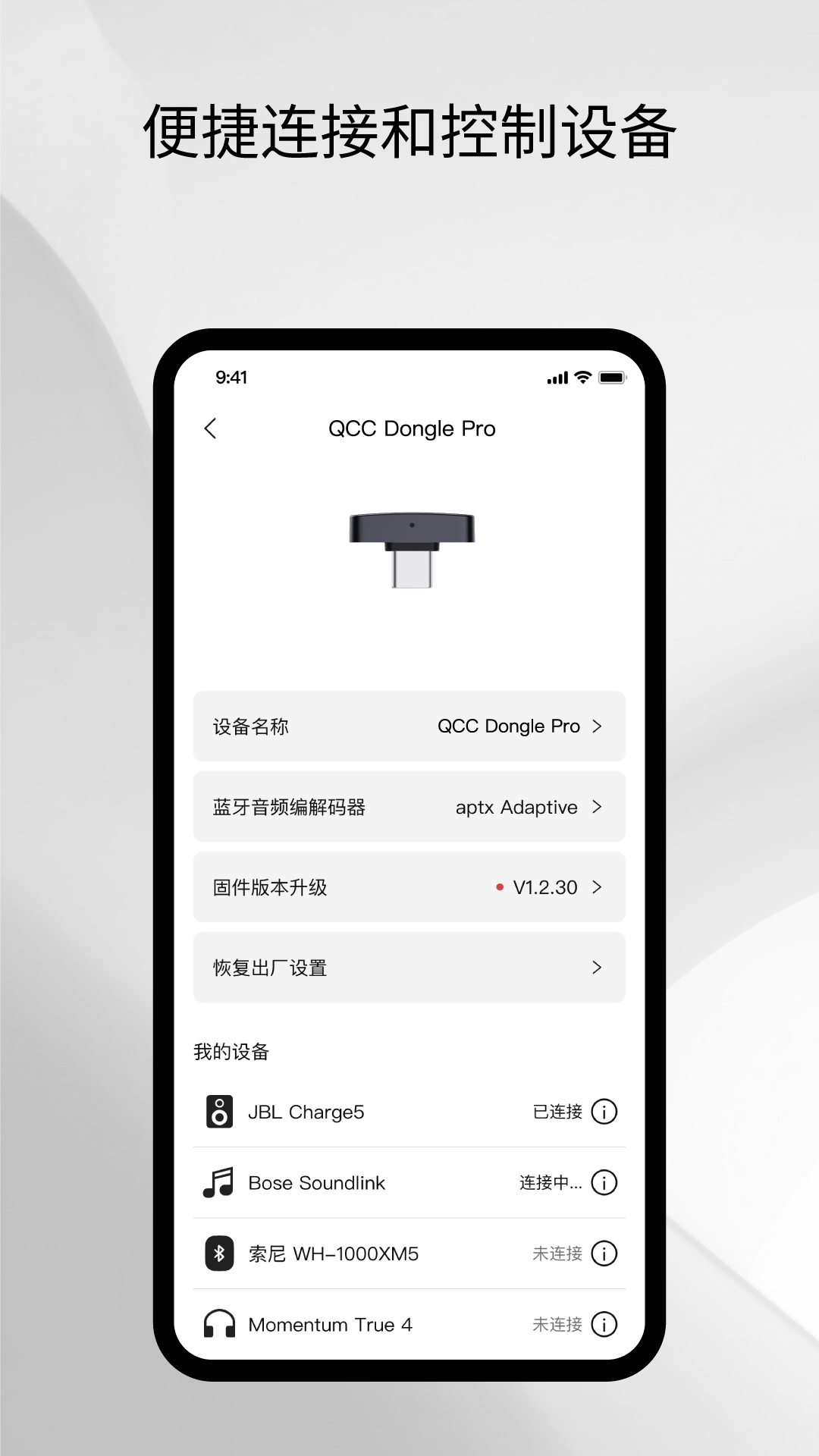Open info for Bose Soundlink
Image resolution: width=819 pixels, height=1456 pixels.
pyautogui.click(x=604, y=1183)
